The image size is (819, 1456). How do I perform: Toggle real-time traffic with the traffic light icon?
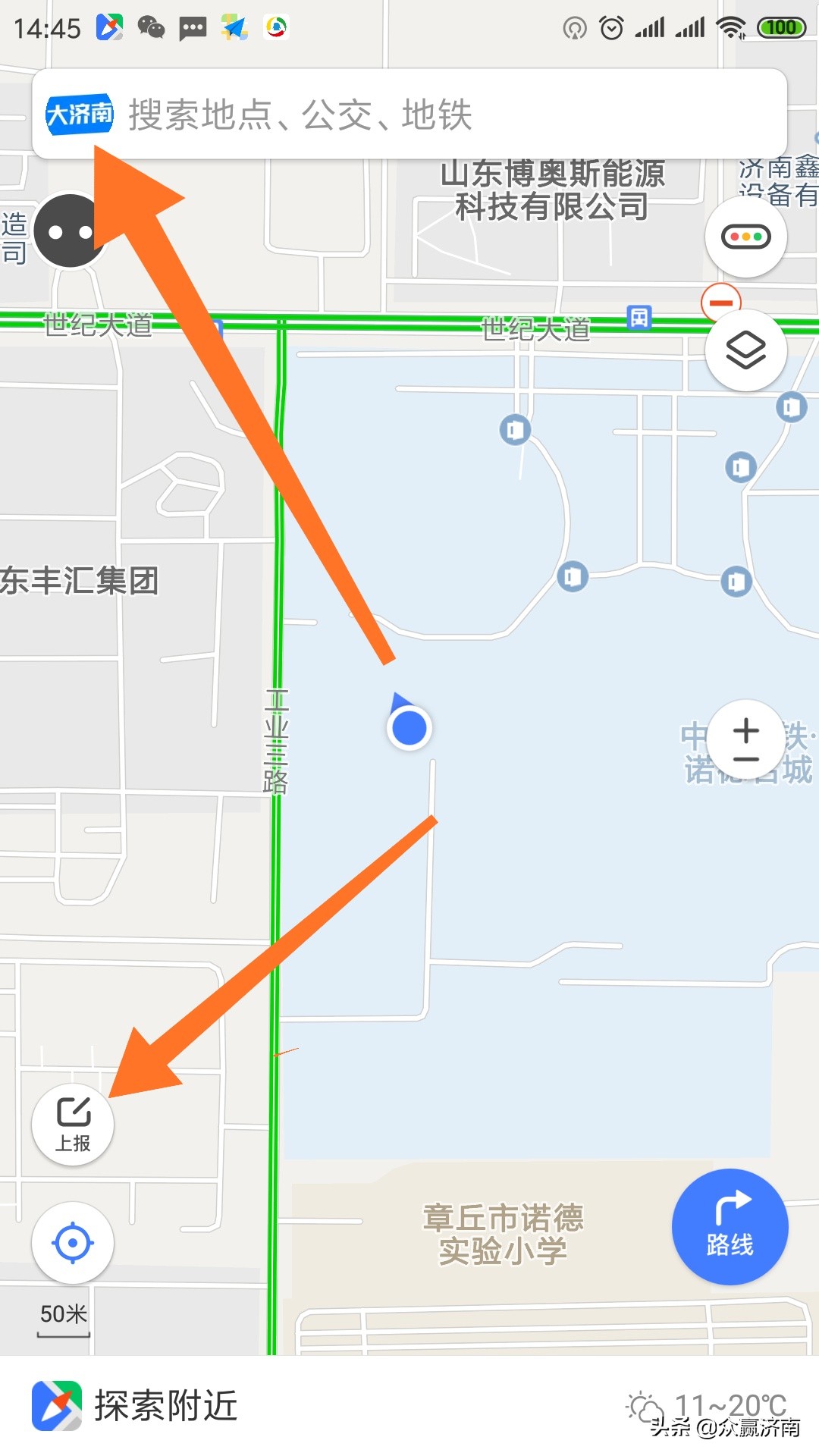click(745, 237)
